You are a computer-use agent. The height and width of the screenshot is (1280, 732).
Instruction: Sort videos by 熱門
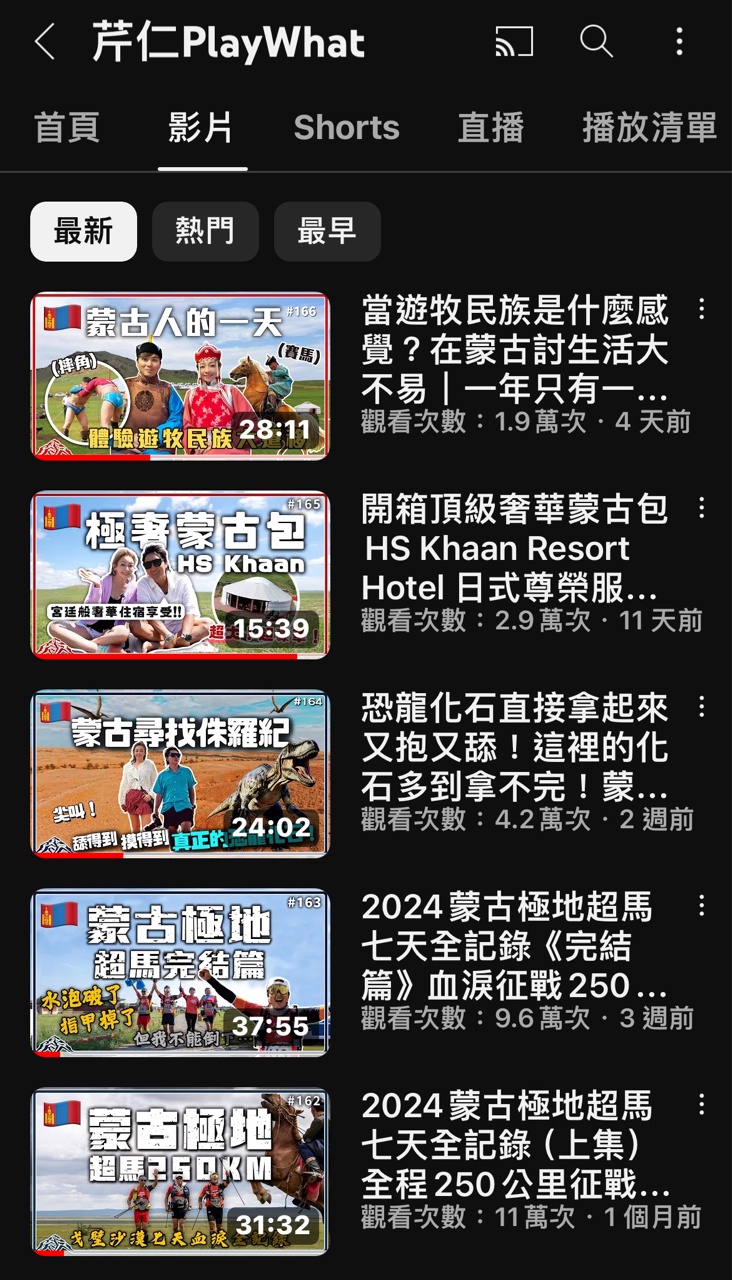point(205,231)
